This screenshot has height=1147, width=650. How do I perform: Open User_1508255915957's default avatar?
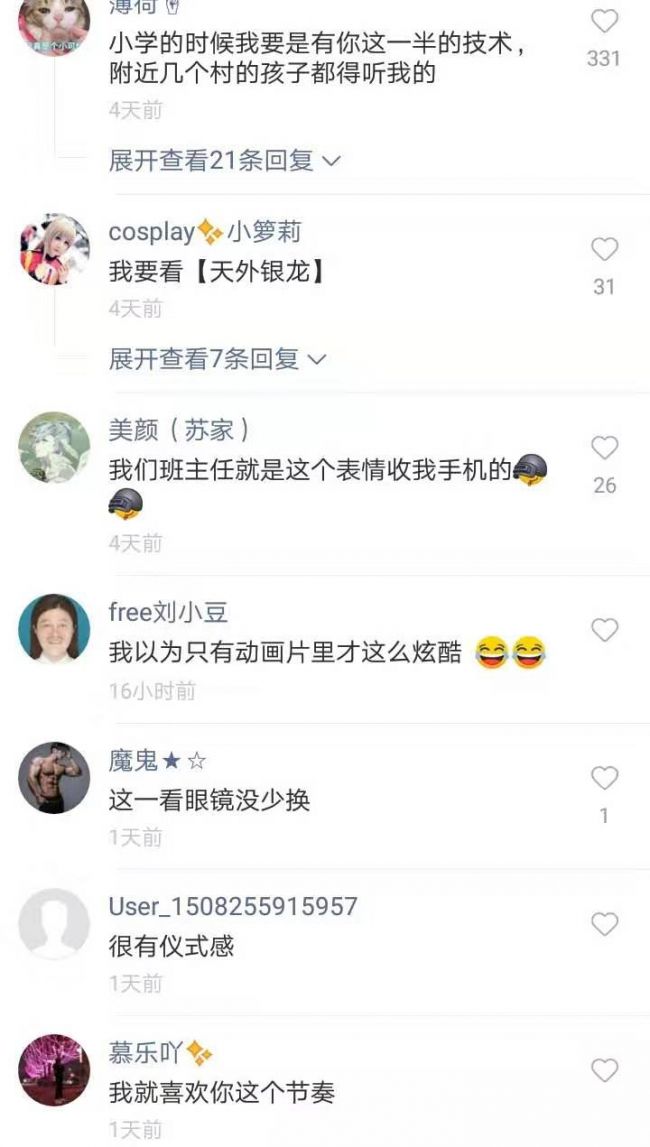click(x=54, y=924)
